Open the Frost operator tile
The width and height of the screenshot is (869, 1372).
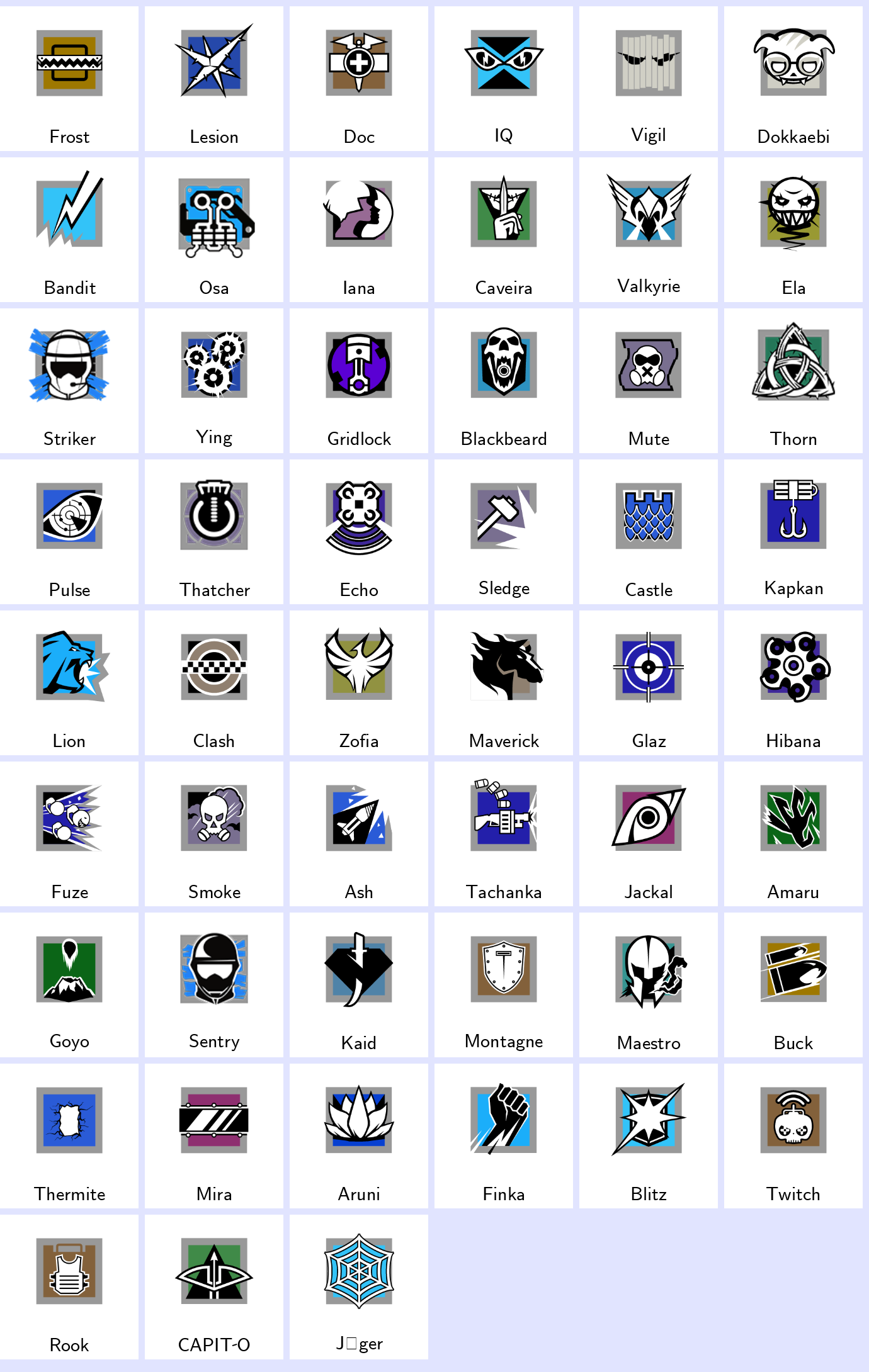point(69,79)
